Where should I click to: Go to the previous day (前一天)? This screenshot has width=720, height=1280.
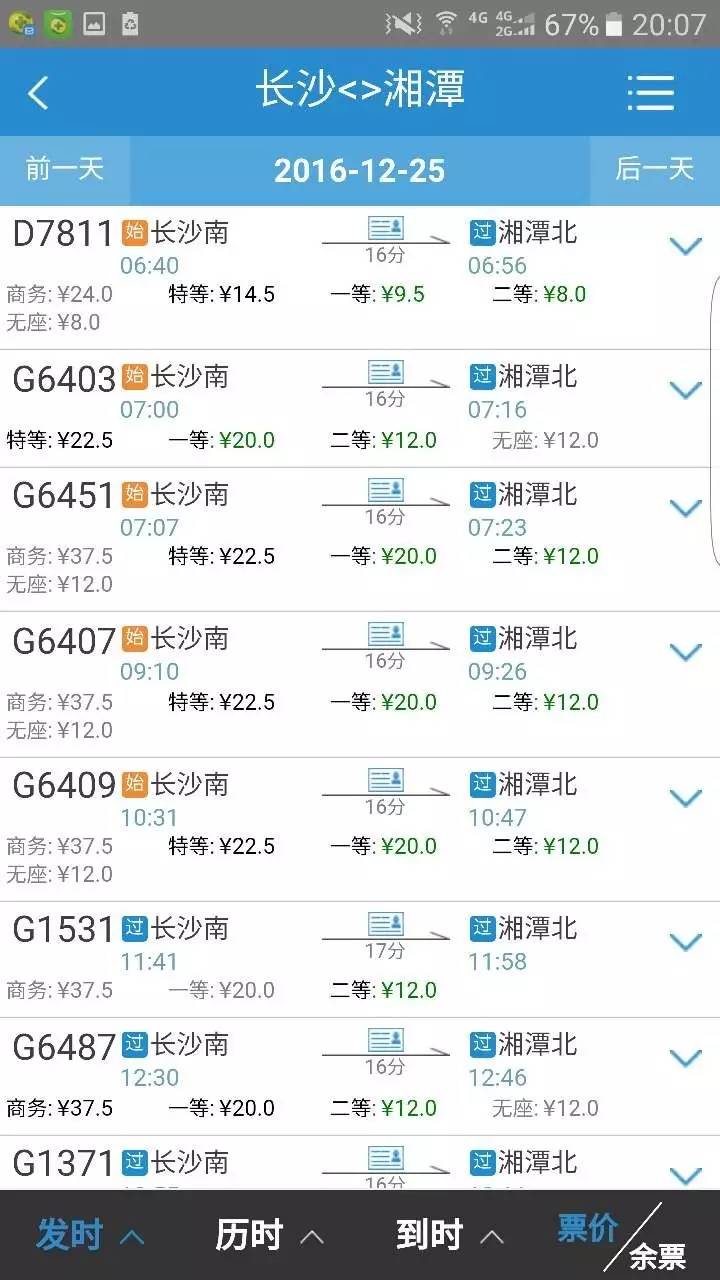point(65,169)
